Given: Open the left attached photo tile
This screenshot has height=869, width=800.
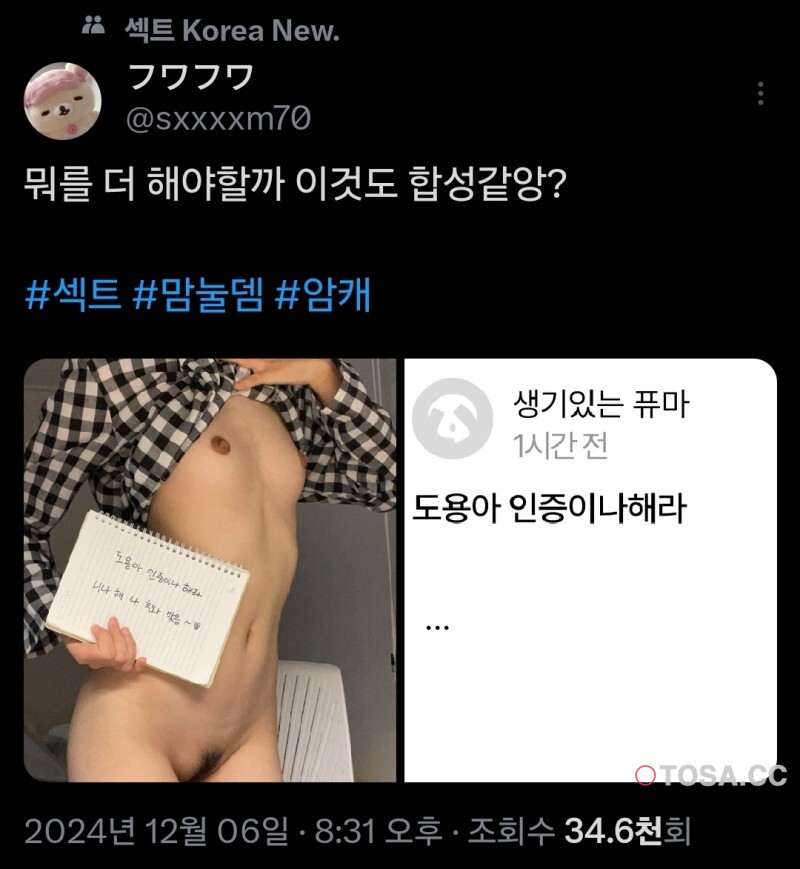Looking at the screenshot, I should point(210,570).
